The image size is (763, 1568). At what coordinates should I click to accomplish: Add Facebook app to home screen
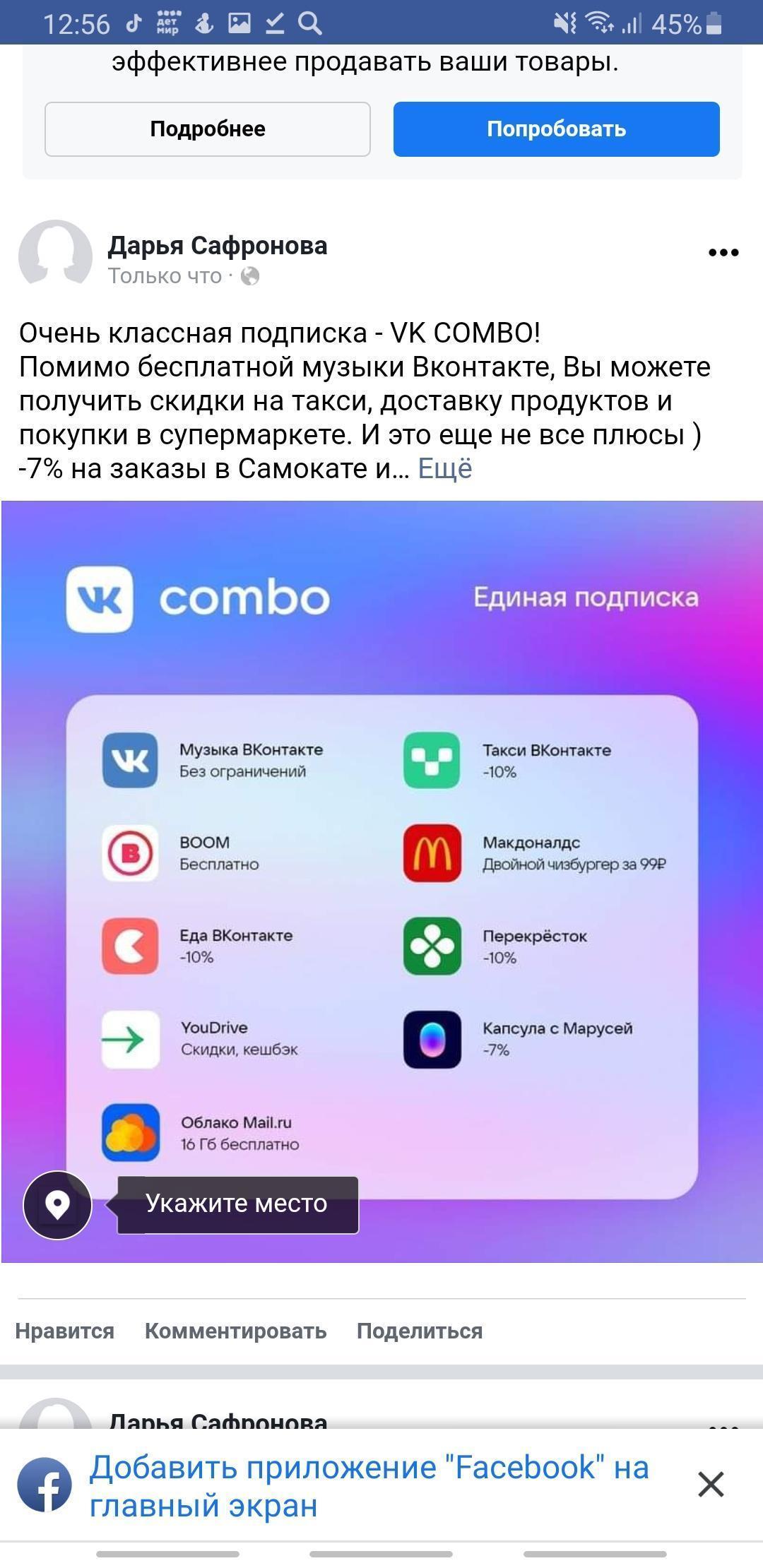click(367, 1486)
